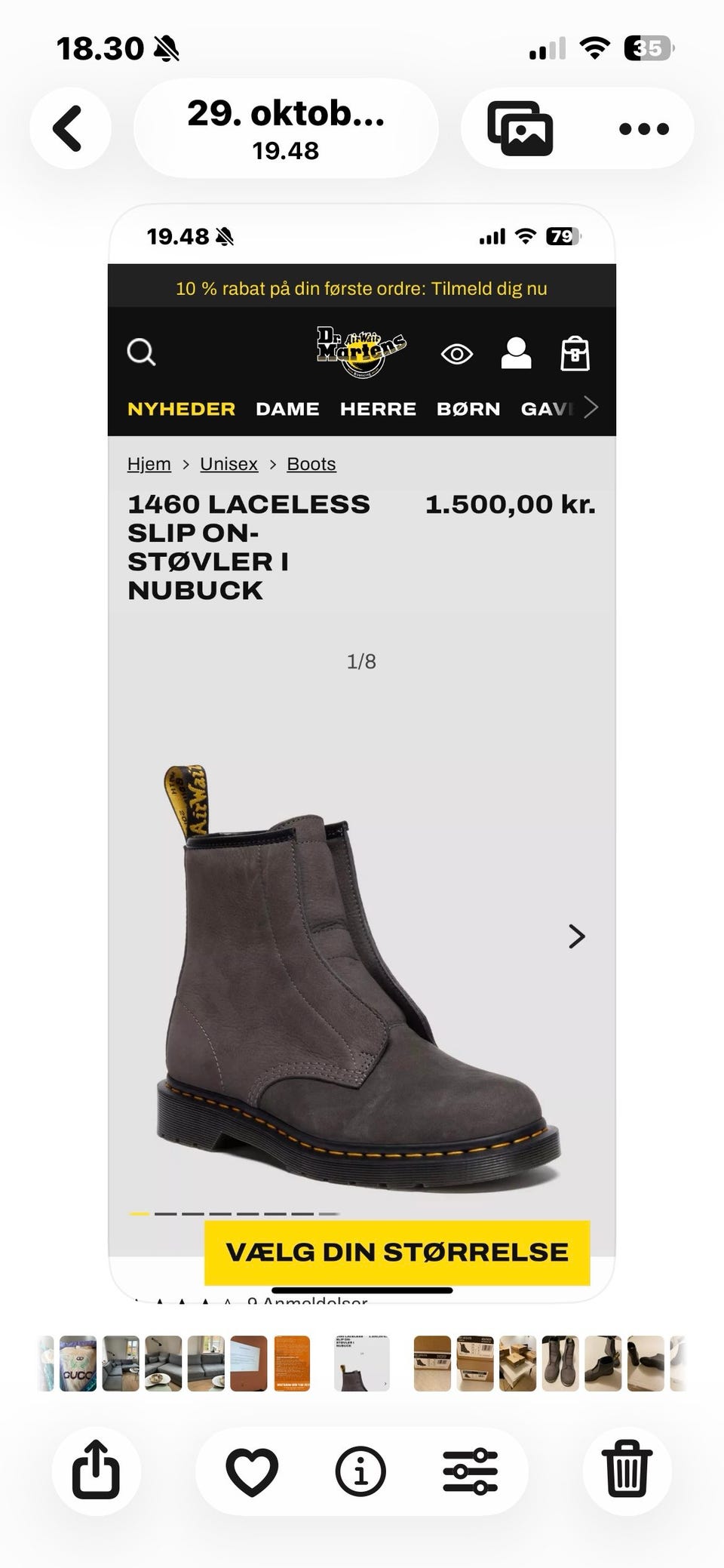The height and width of the screenshot is (1568, 724).
Task: Open the overflow menu with three dots
Action: [x=643, y=129]
